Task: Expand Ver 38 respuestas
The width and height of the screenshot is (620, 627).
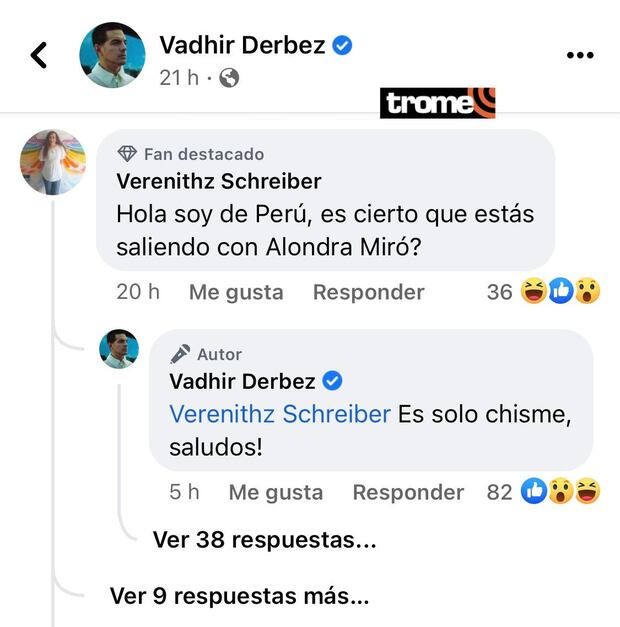Action: 264,540
